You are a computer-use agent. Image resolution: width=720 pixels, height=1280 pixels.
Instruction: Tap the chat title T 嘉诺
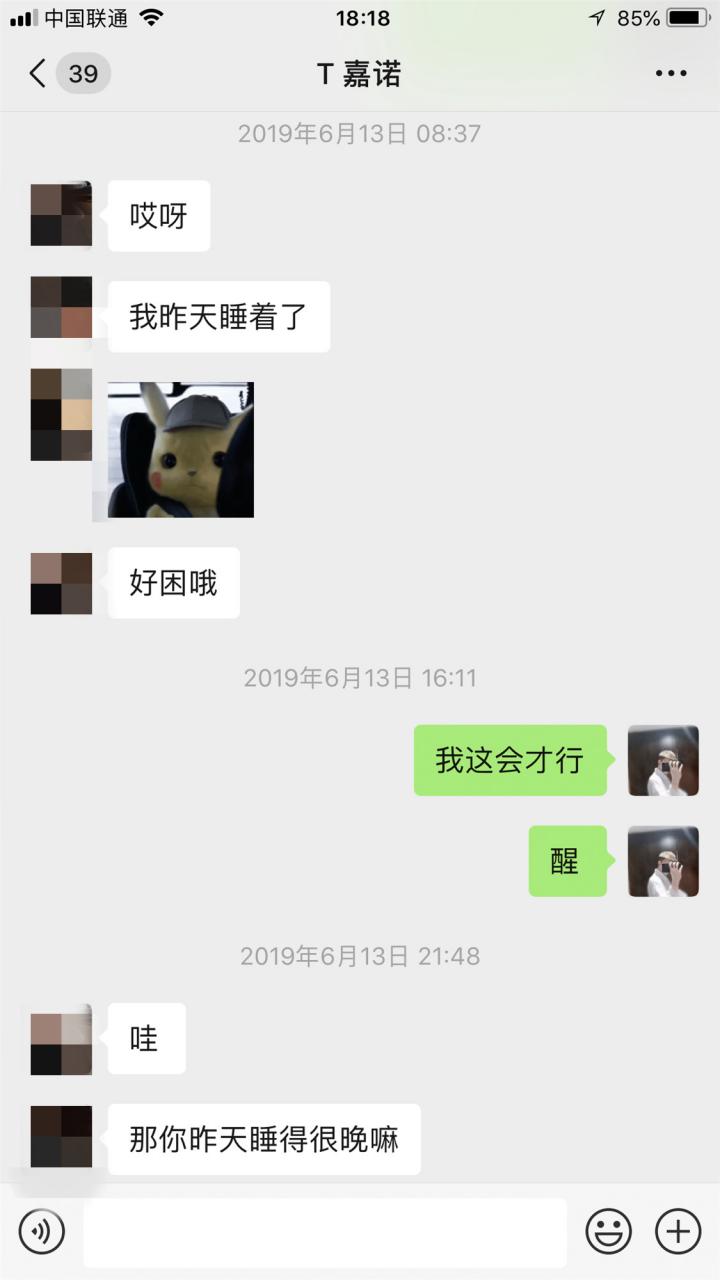click(360, 73)
